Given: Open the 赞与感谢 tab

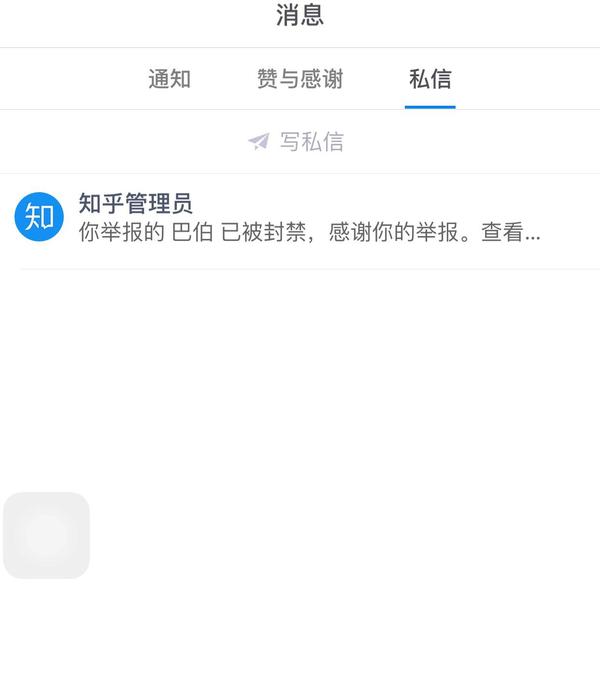Looking at the screenshot, I should click(x=300, y=79).
